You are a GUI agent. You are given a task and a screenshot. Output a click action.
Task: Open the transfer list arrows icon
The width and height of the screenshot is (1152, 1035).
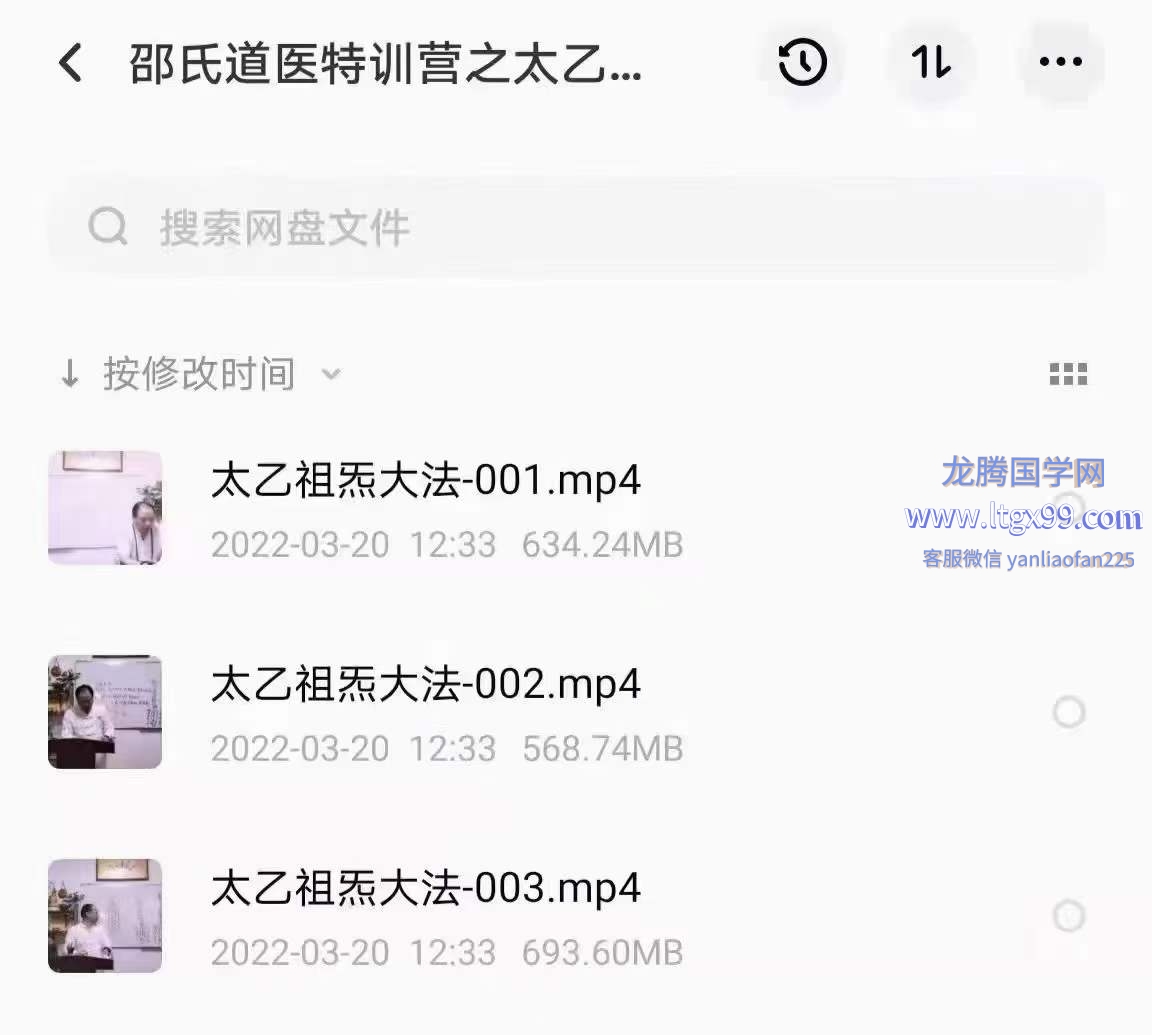coord(931,63)
